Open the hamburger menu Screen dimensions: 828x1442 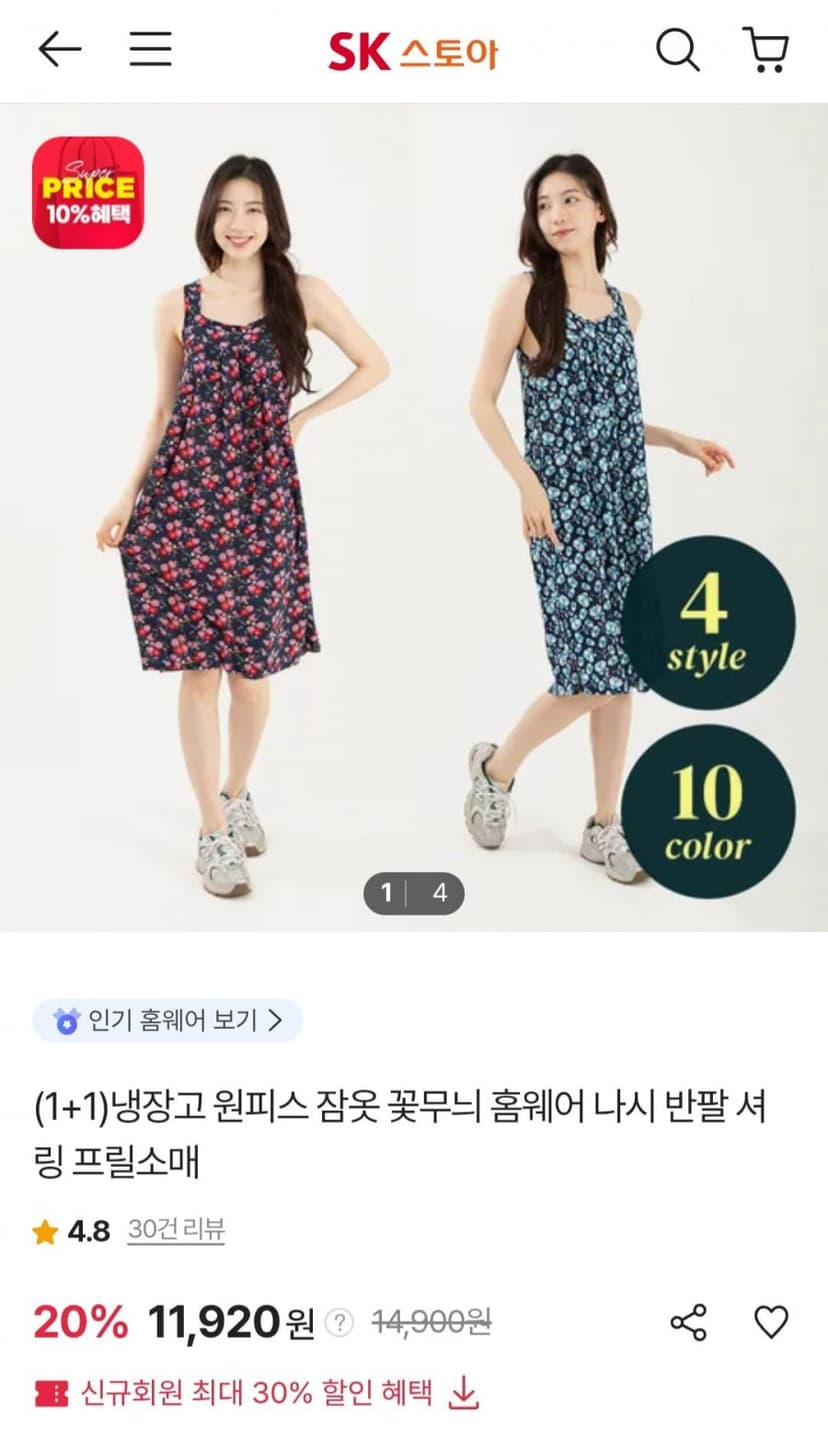[151, 49]
